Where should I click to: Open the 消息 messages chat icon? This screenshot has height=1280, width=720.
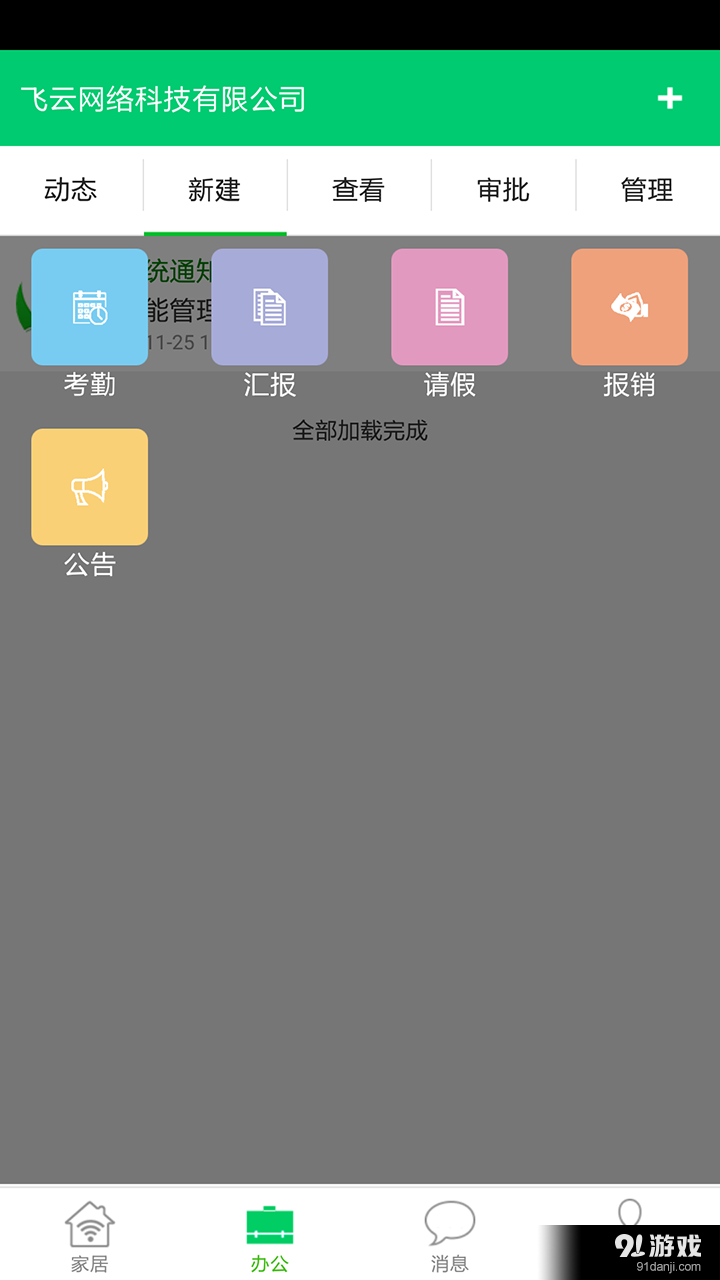pyautogui.click(x=450, y=1230)
